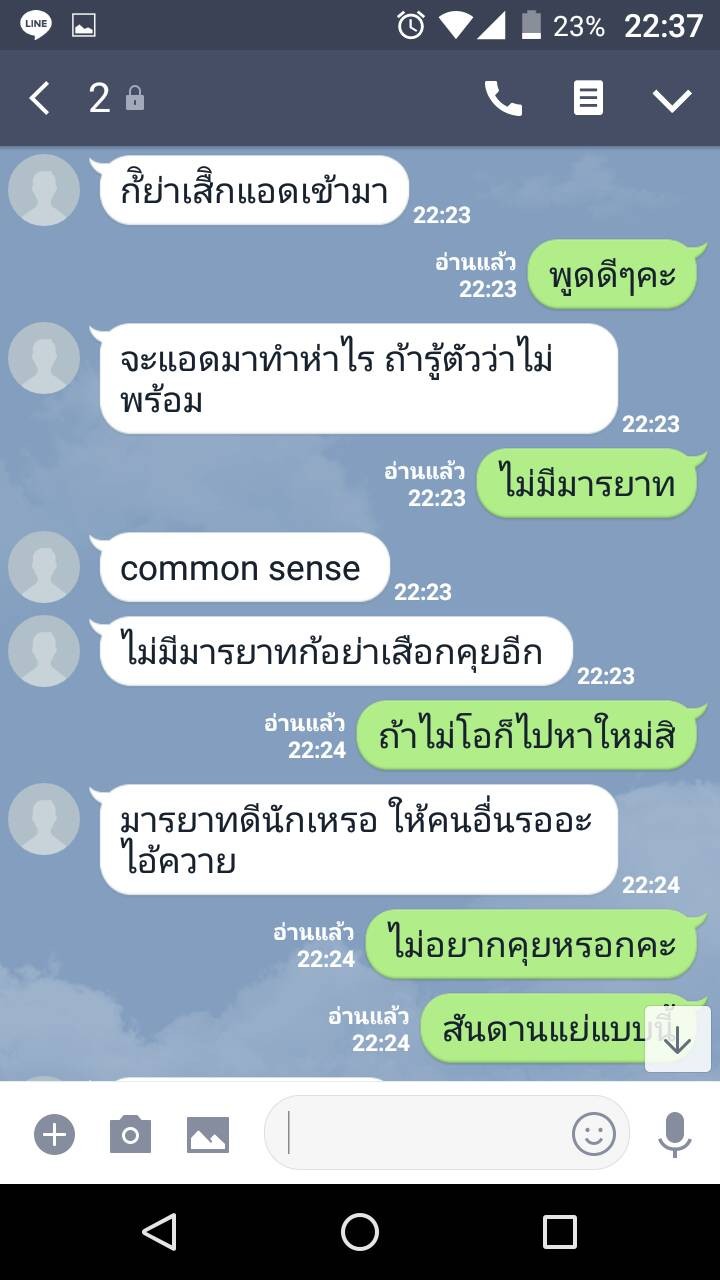Jump to the latest message arrow
Image resolution: width=720 pixels, height=1280 pixels.
click(x=678, y=1040)
